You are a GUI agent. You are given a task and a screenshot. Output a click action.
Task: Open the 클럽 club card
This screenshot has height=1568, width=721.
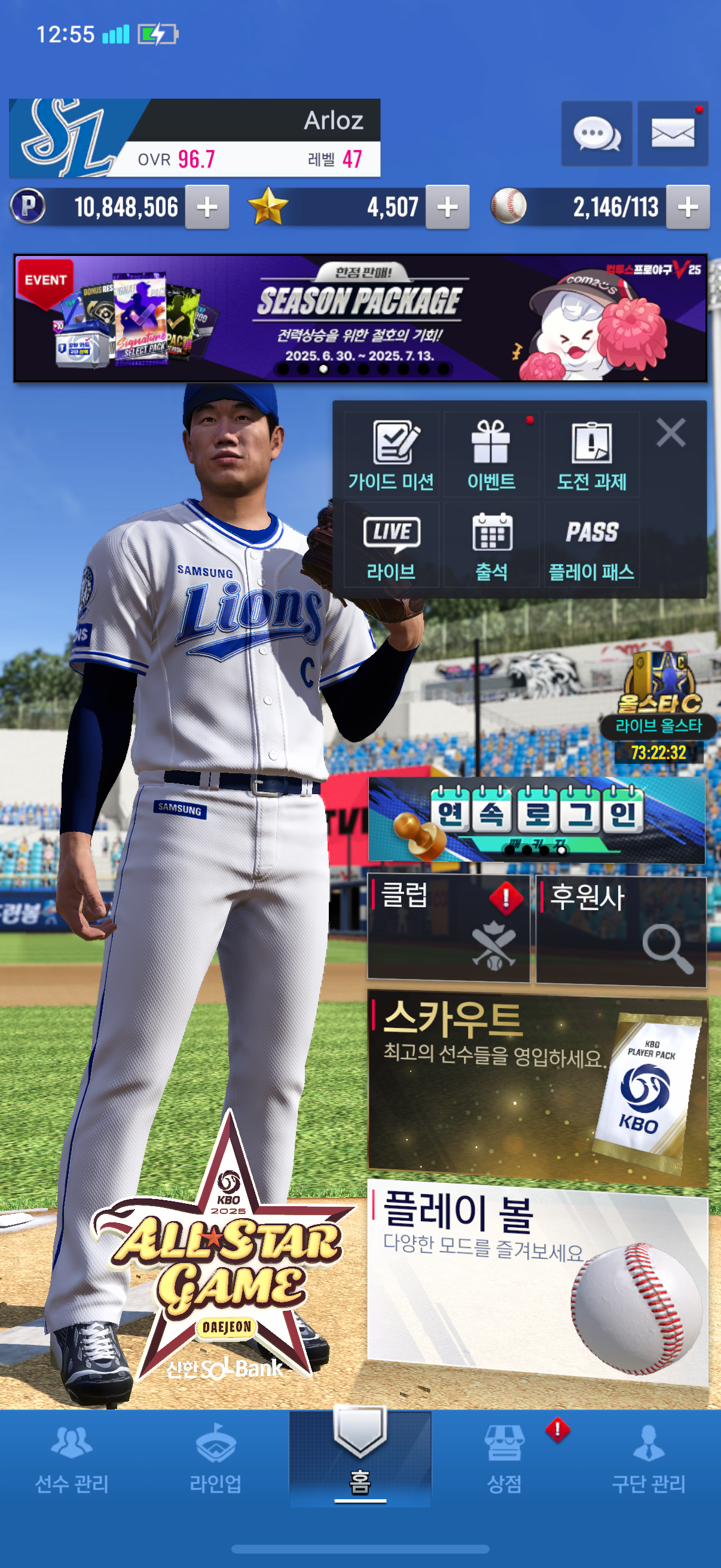pos(448,928)
